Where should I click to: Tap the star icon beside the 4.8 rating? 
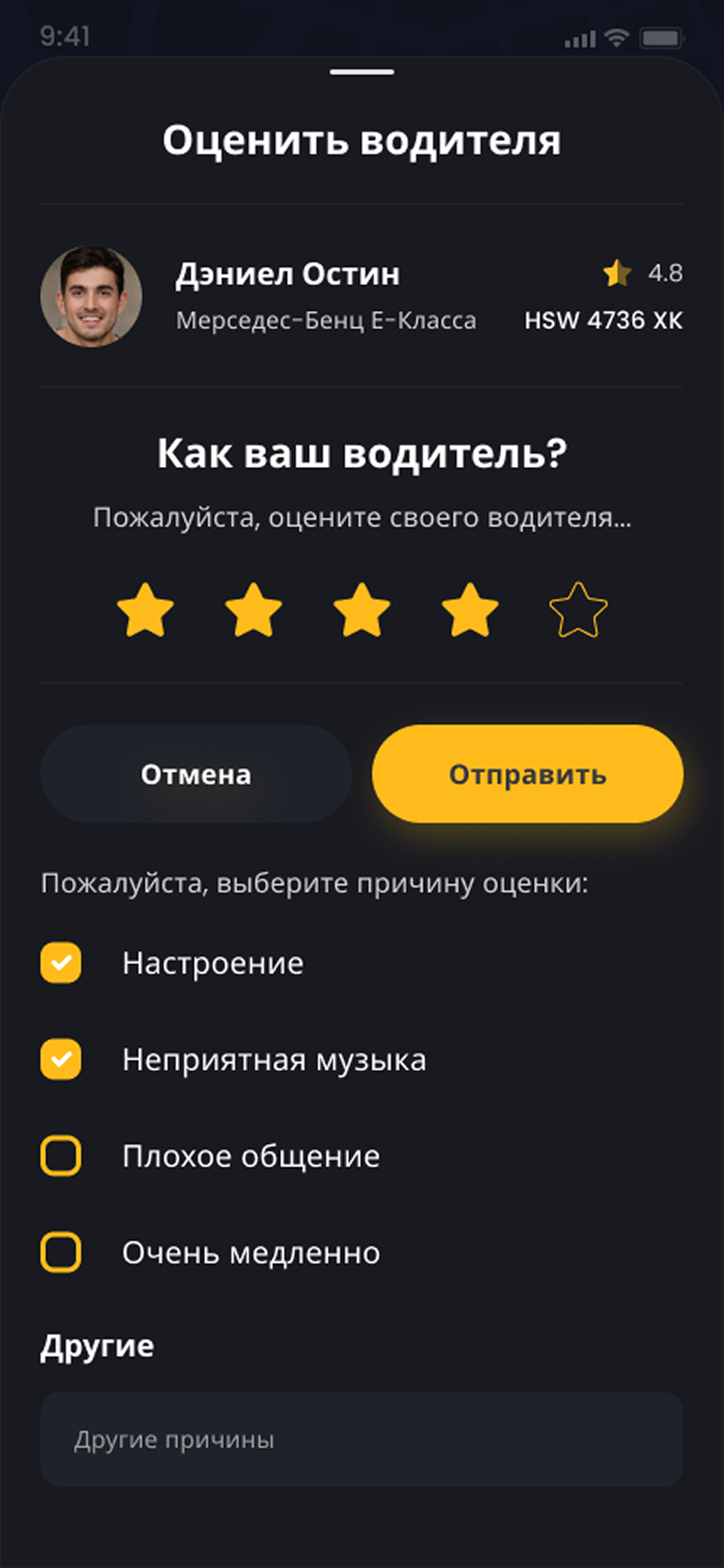click(617, 274)
